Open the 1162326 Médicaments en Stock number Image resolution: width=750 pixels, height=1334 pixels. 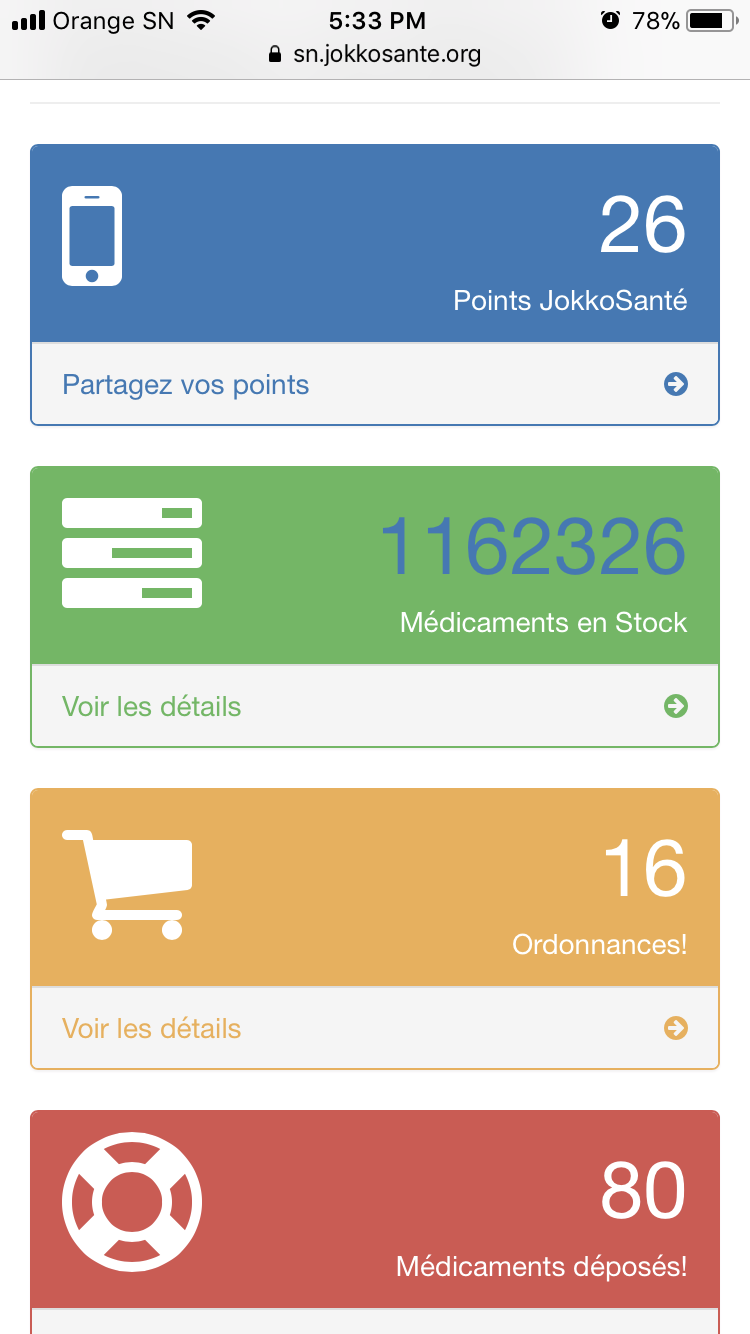(533, 546)
